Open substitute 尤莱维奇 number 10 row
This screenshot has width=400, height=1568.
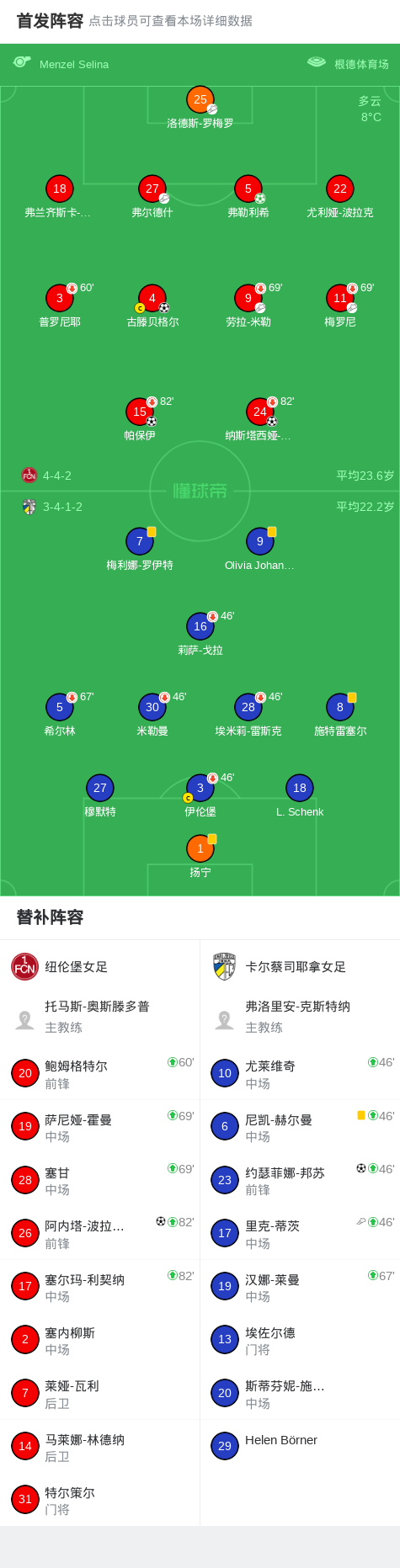coord(300,1073)
